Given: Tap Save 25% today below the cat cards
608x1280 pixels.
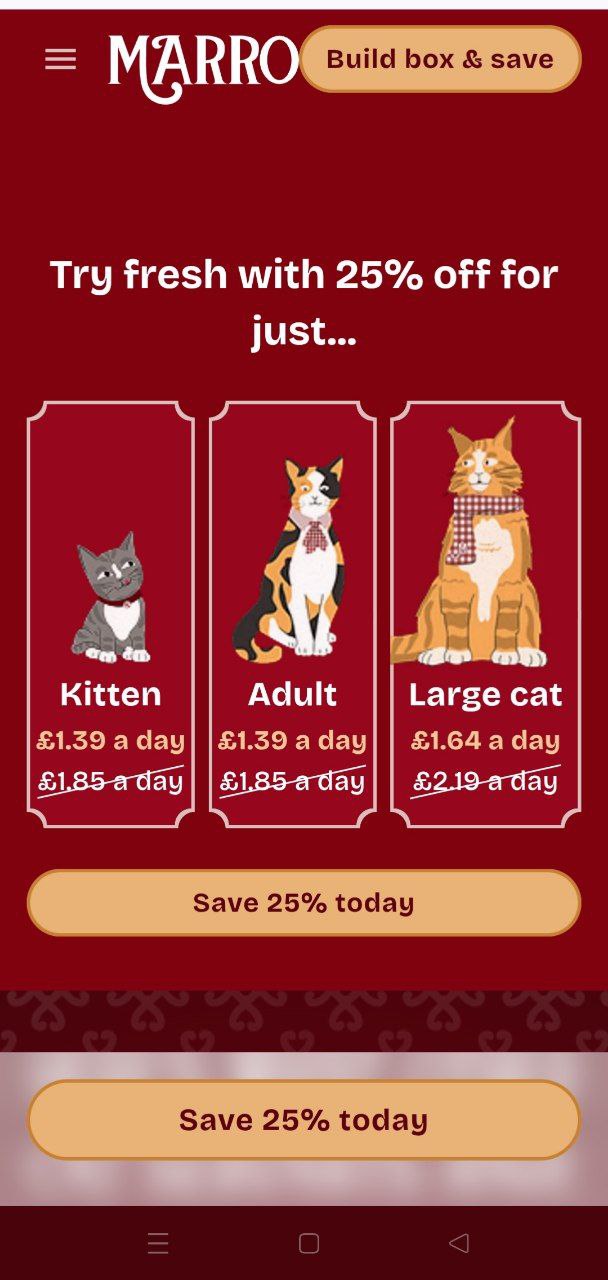Looking at the screenshot, I should coord(303,902).
